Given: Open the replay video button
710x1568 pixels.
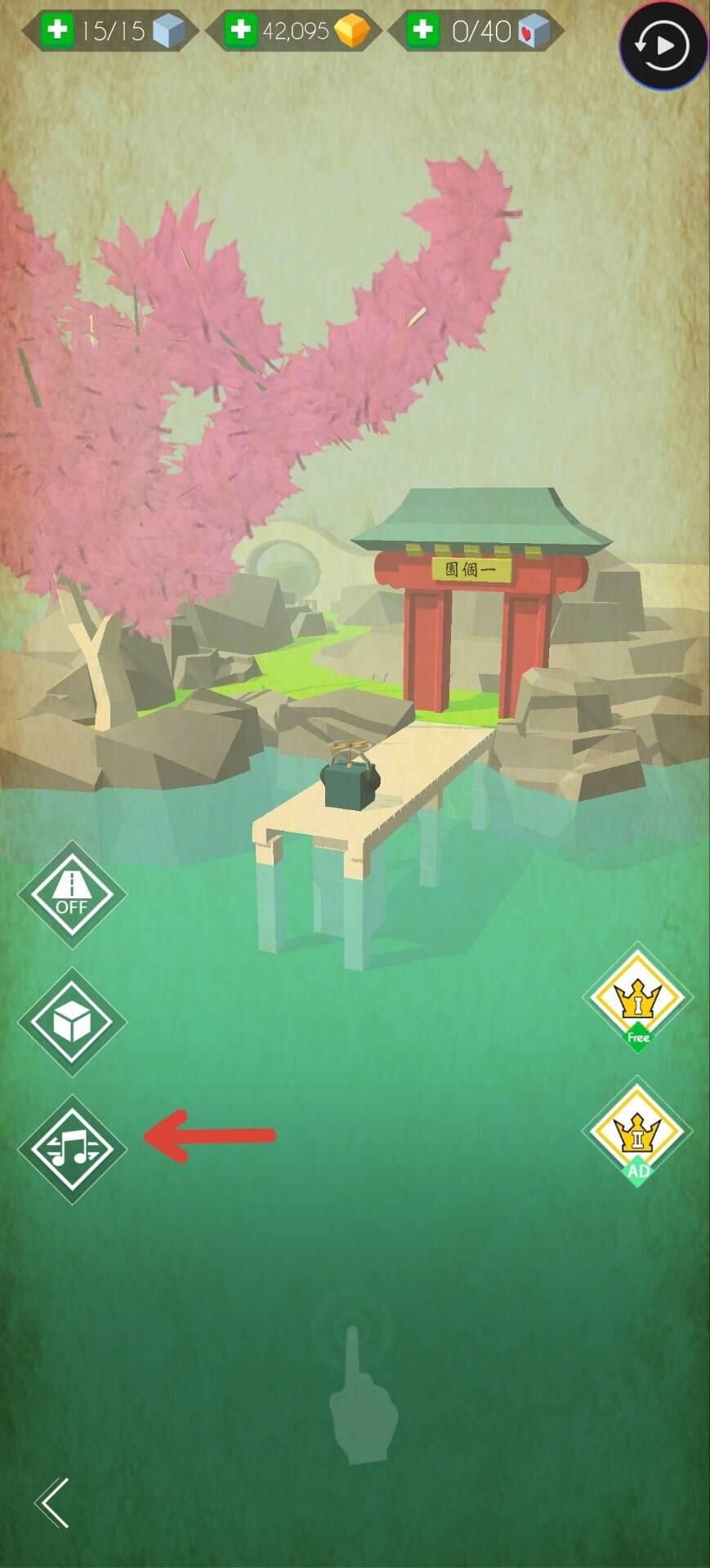Looking at the screenshot, I should click(x=663, y=45).
